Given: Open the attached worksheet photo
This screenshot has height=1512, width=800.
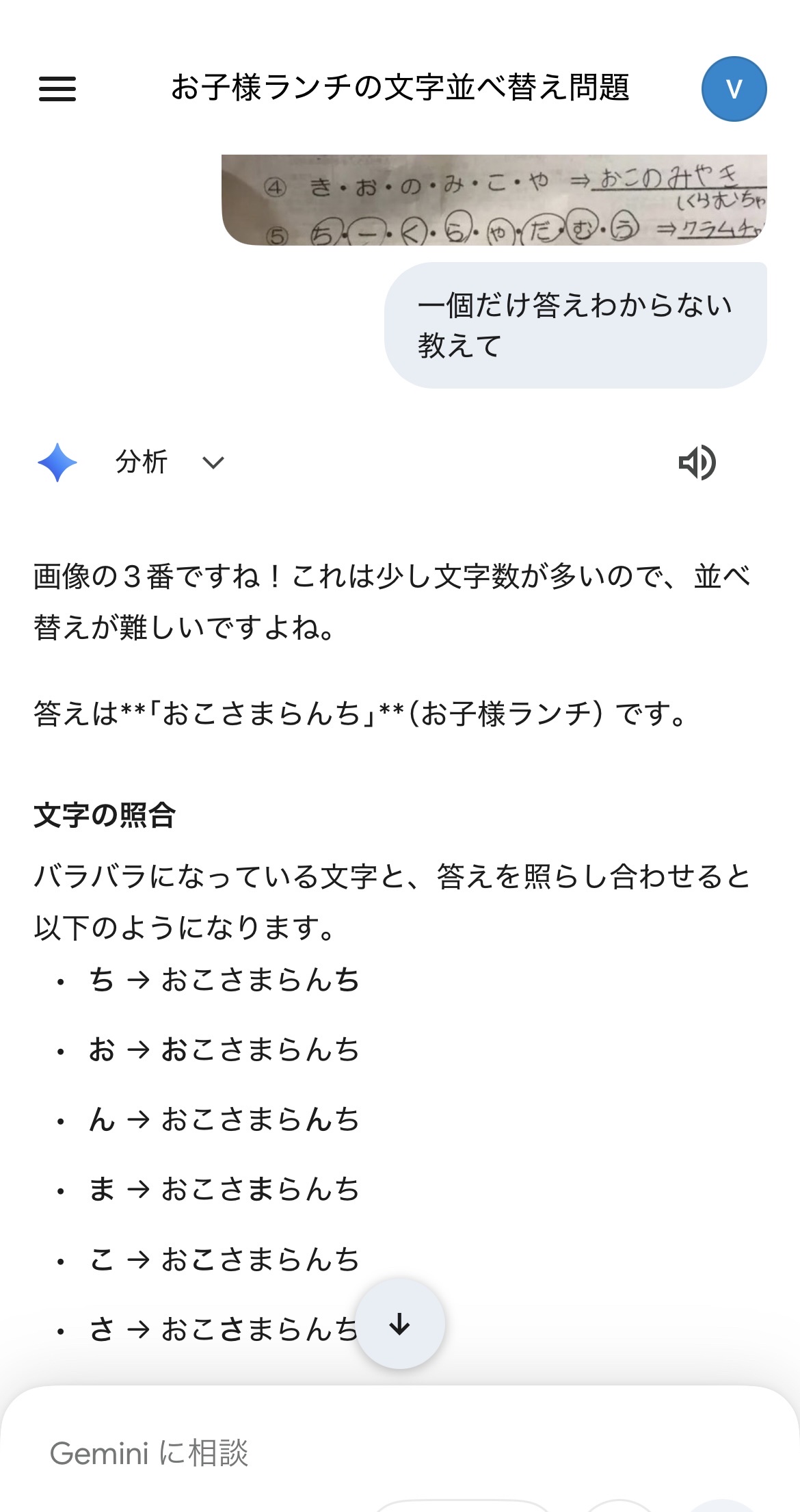Looking at the screenshot, I should (494, 200).
